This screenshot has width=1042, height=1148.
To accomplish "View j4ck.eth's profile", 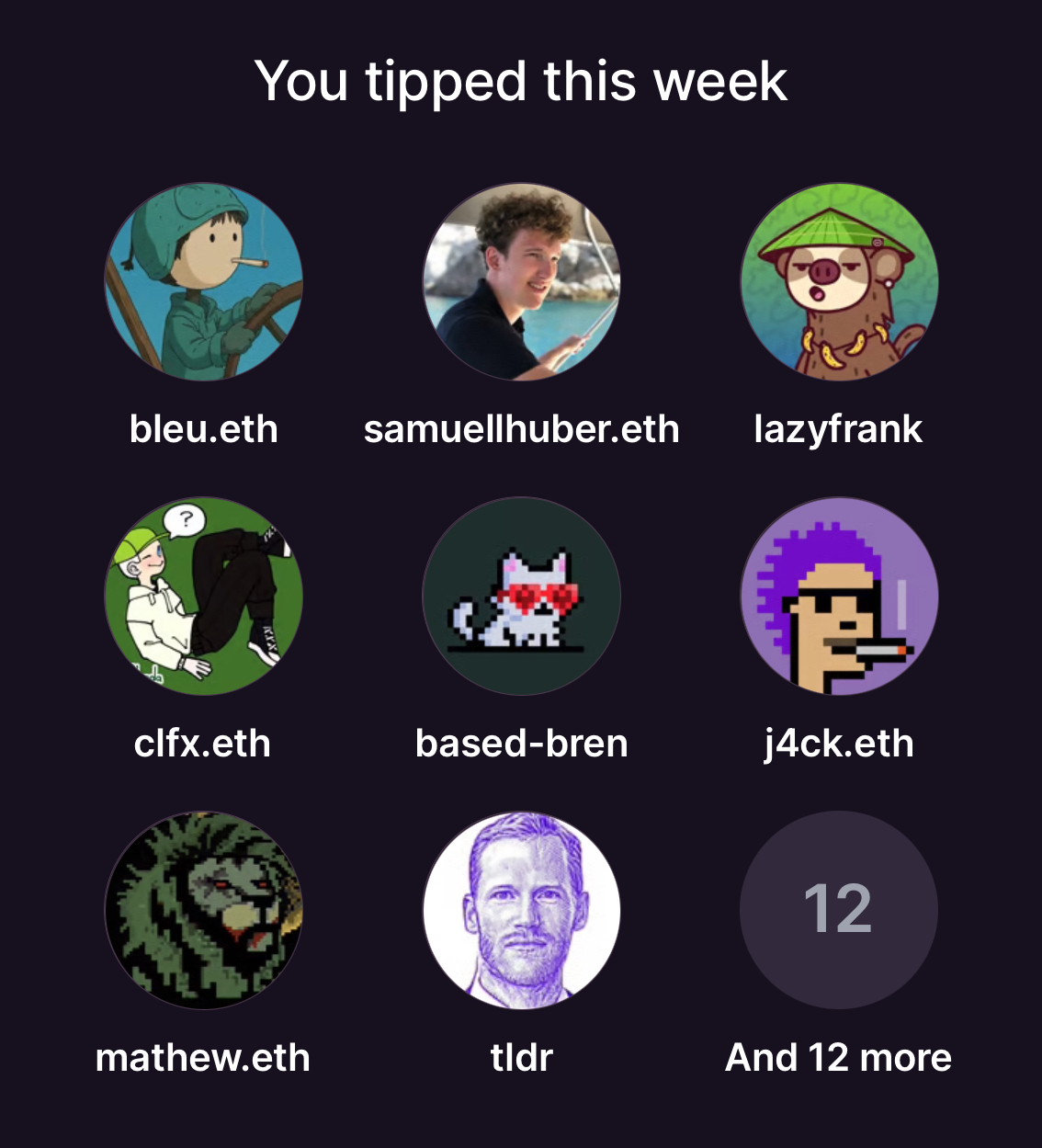I will tap(839, 596).
